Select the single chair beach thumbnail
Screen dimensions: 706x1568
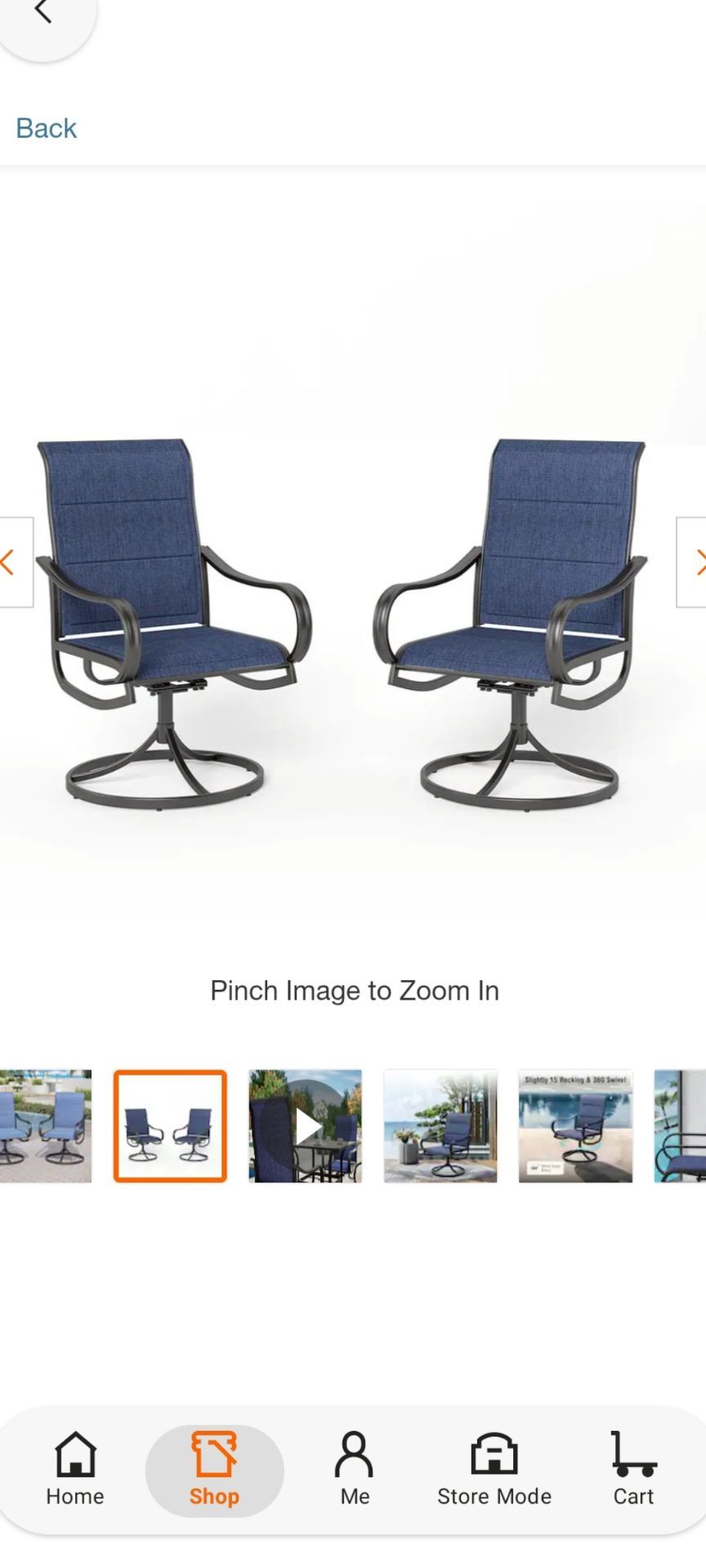click(x=440, y=1126)
